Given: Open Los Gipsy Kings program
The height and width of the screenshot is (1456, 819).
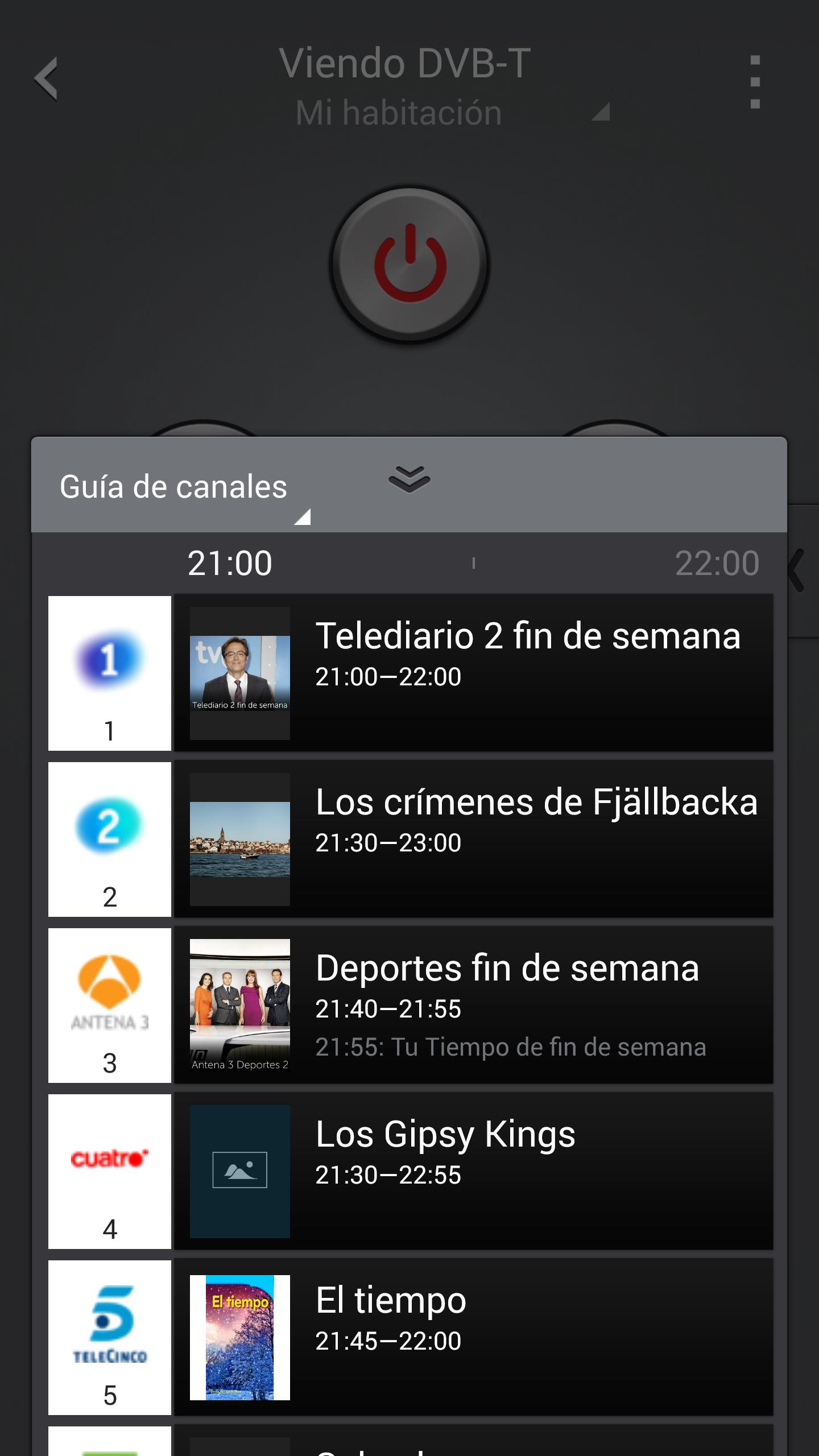Looking at the screenshot, I should click(473, 1171).
